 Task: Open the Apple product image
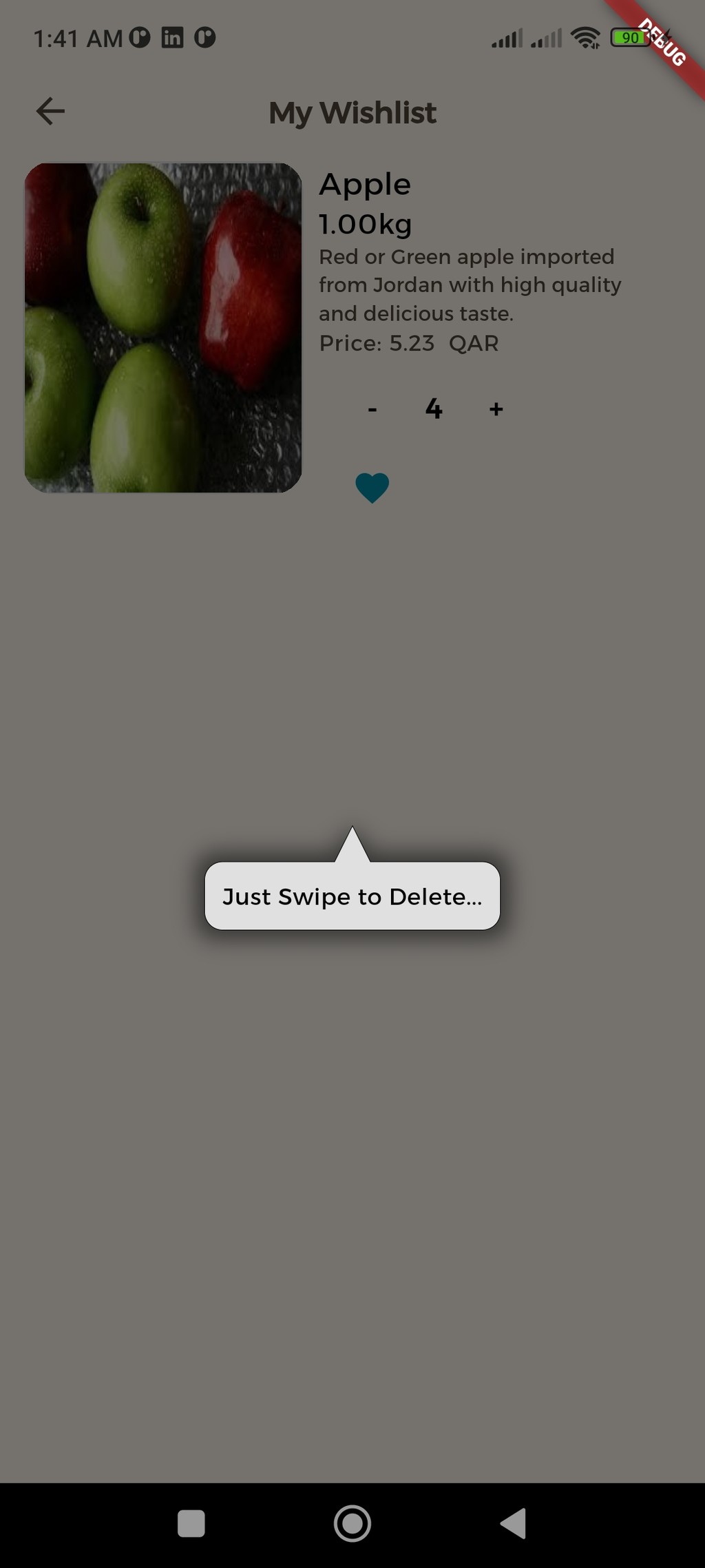click(163, 328)
